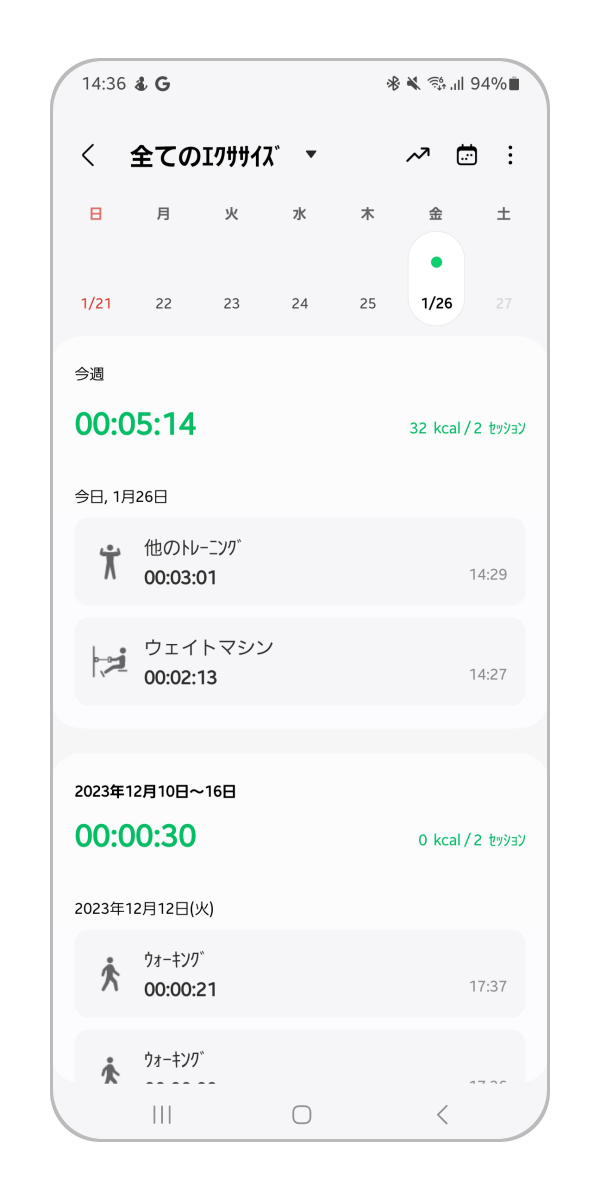Tap the system home button
The width and height of the screenshot is (600, 1200).
coord(301,1115)
